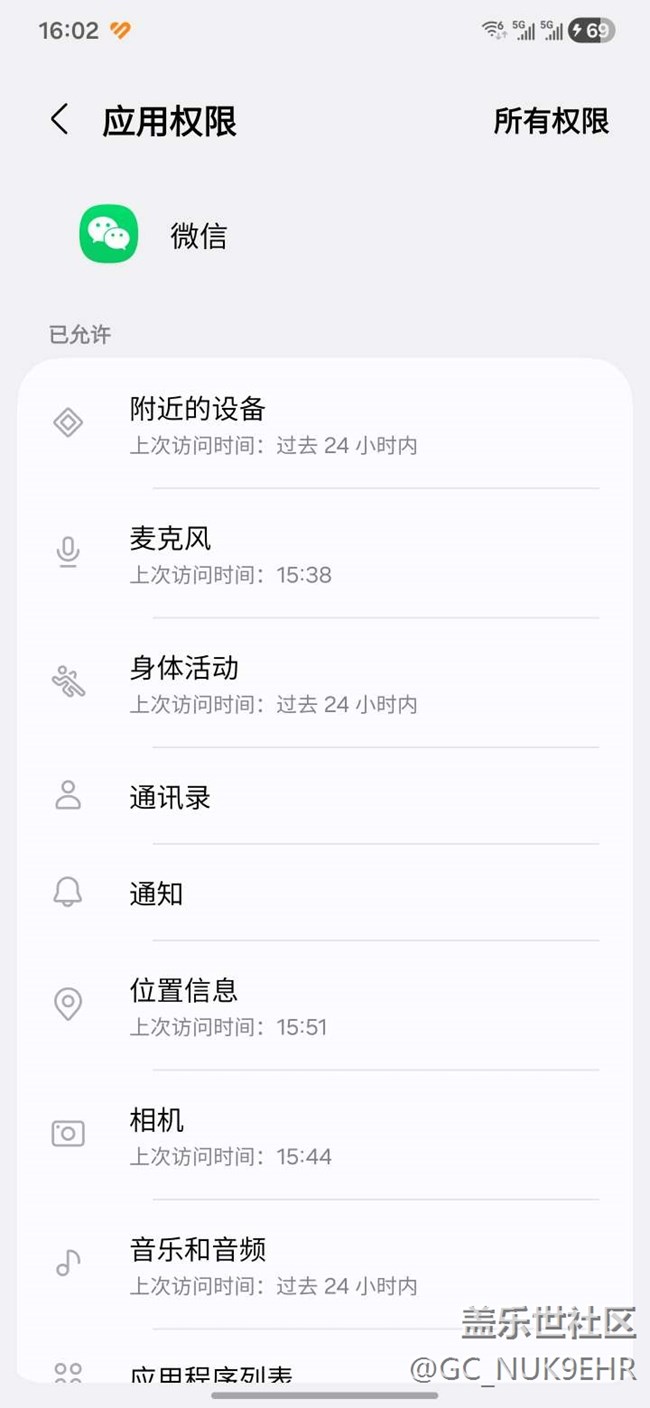Select the 身体活动 permission row

(x=325, y=683)
